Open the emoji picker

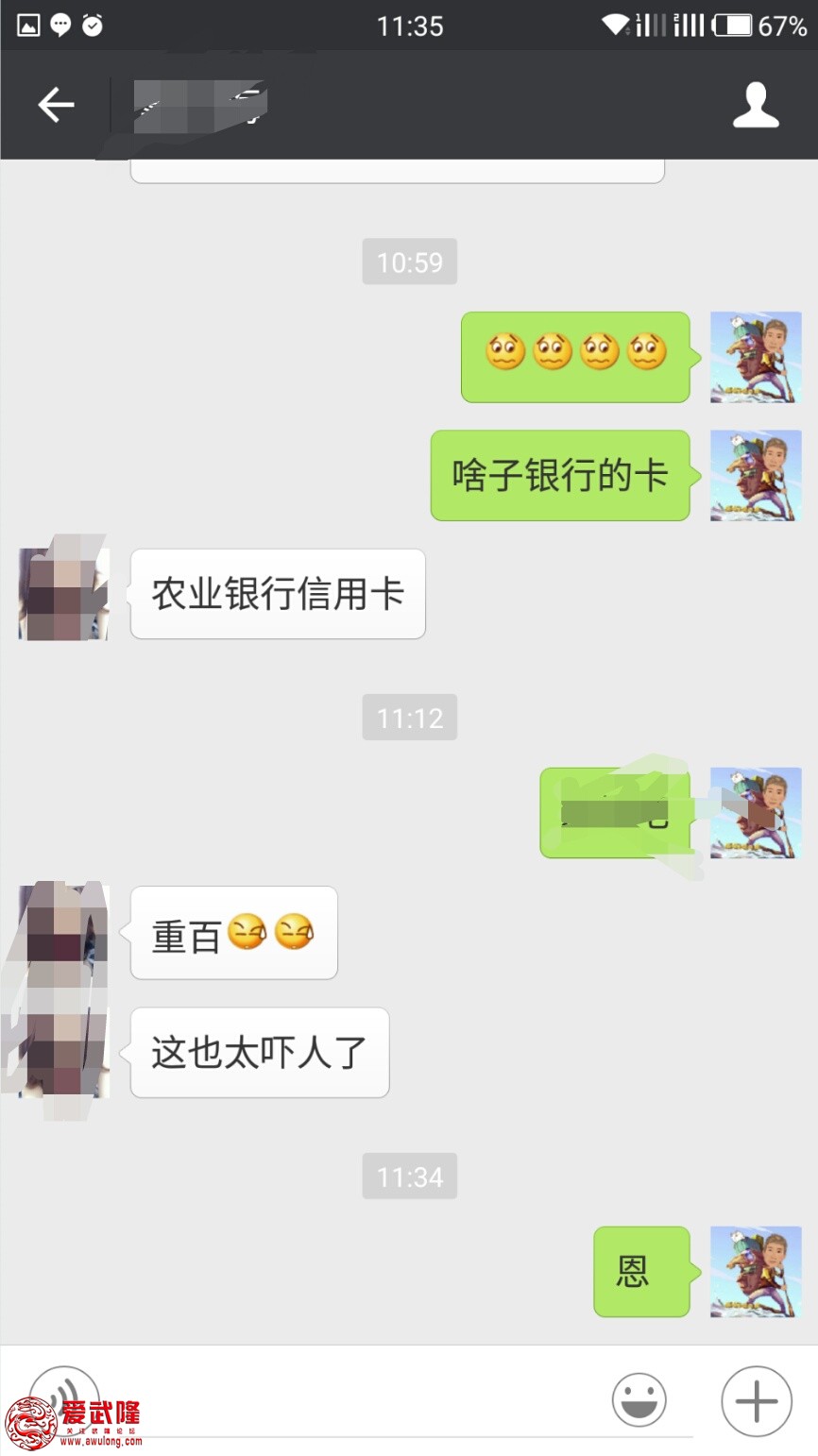click(639, 1400)
